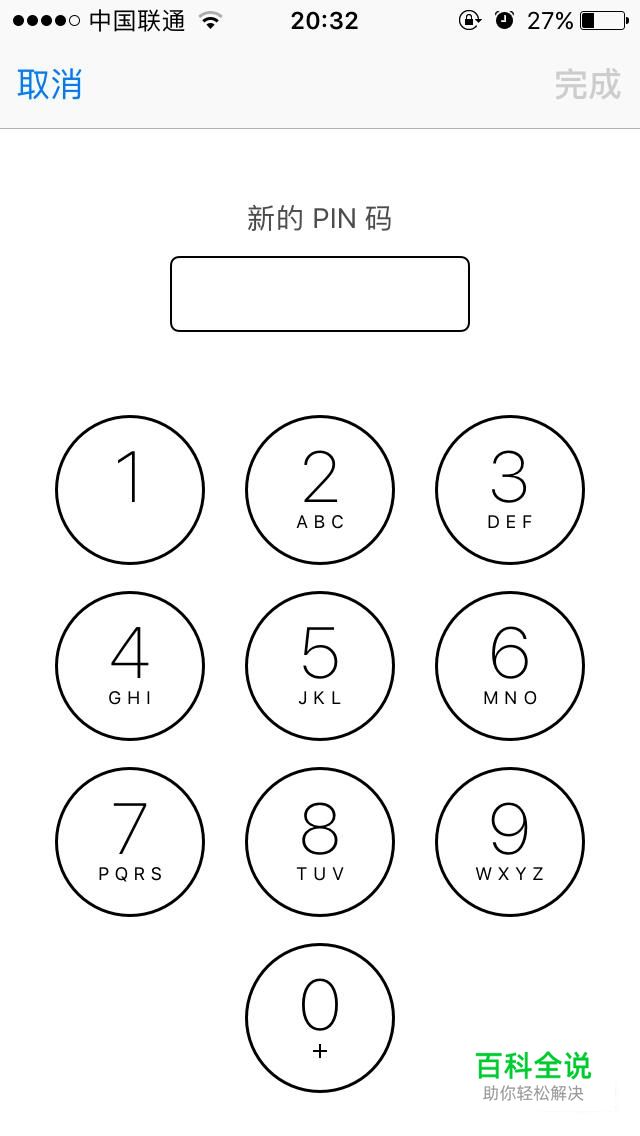Tap 取消 to cancel PIN setup
The image size is (640, 1136).
[x=50, y=85]
